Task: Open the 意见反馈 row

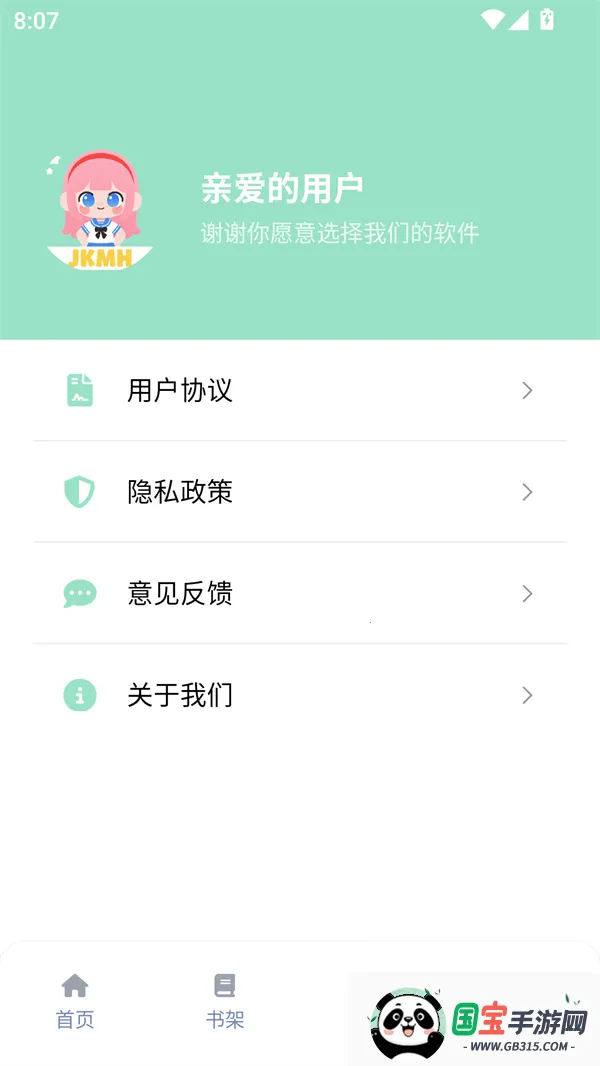Action: click(299, 594)
